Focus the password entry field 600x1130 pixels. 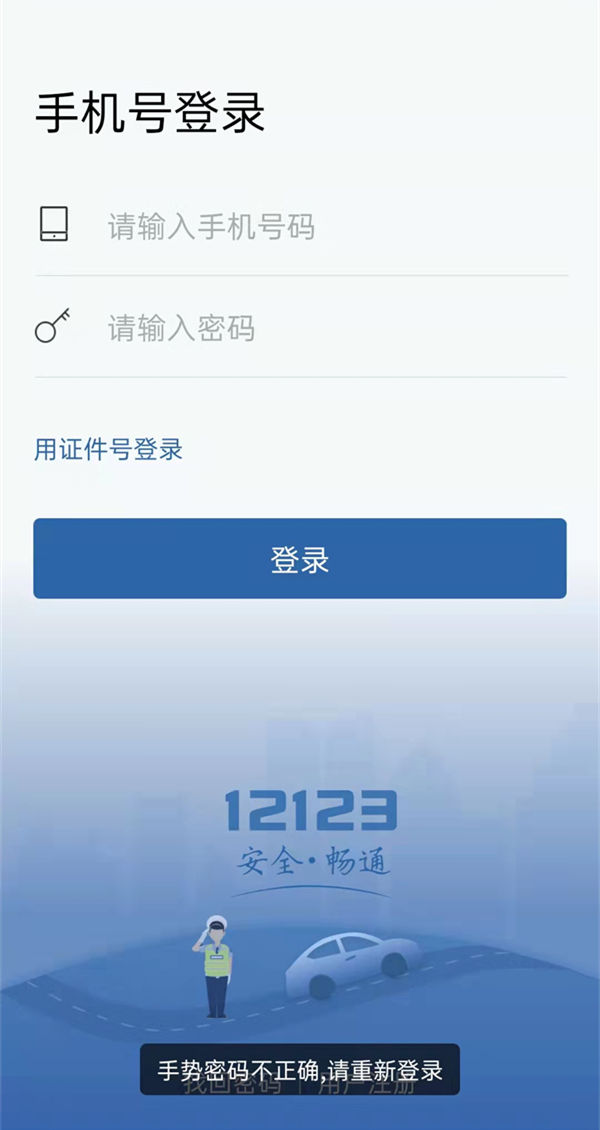point(300,328)
